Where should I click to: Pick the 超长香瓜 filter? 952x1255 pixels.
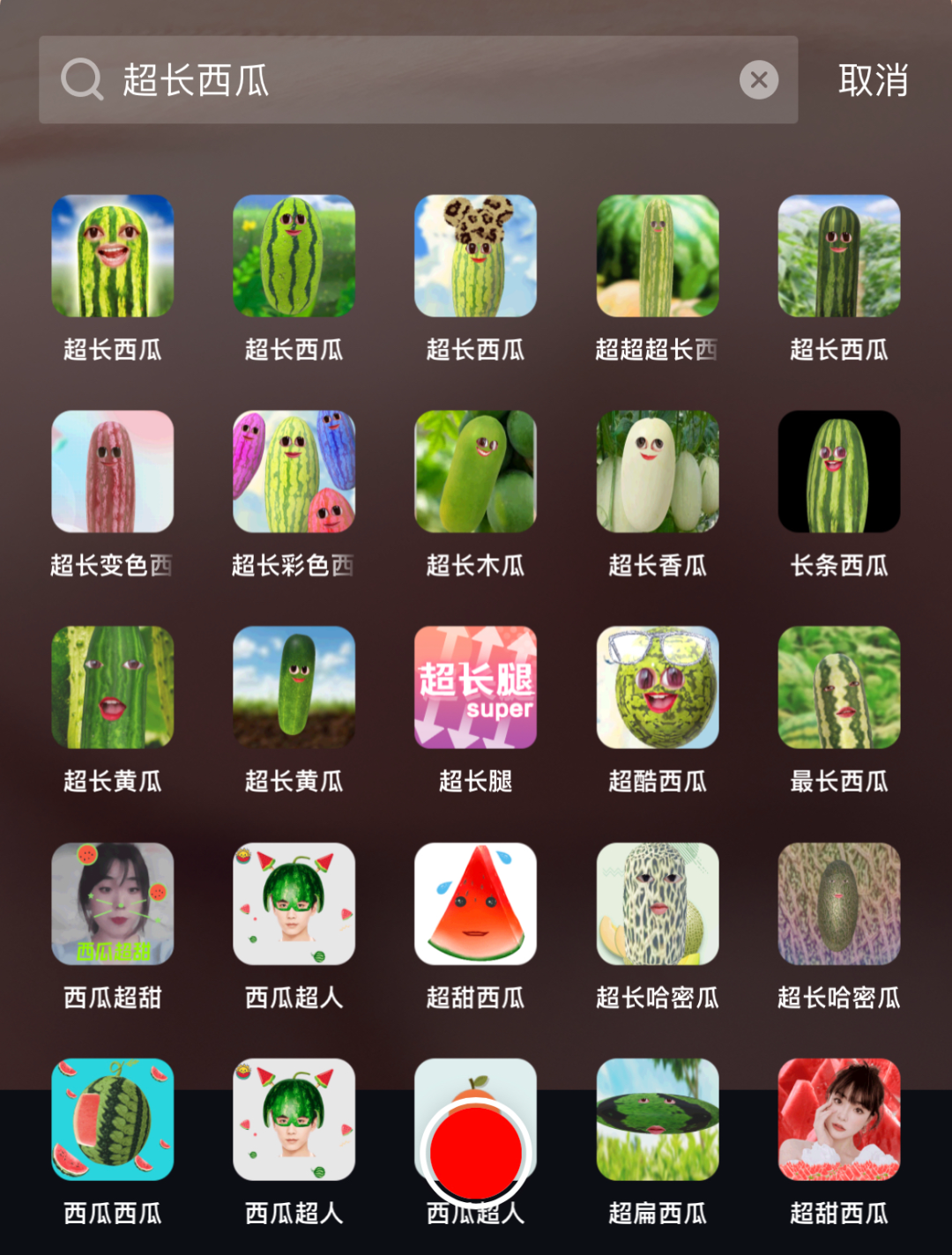coord(657,472)
